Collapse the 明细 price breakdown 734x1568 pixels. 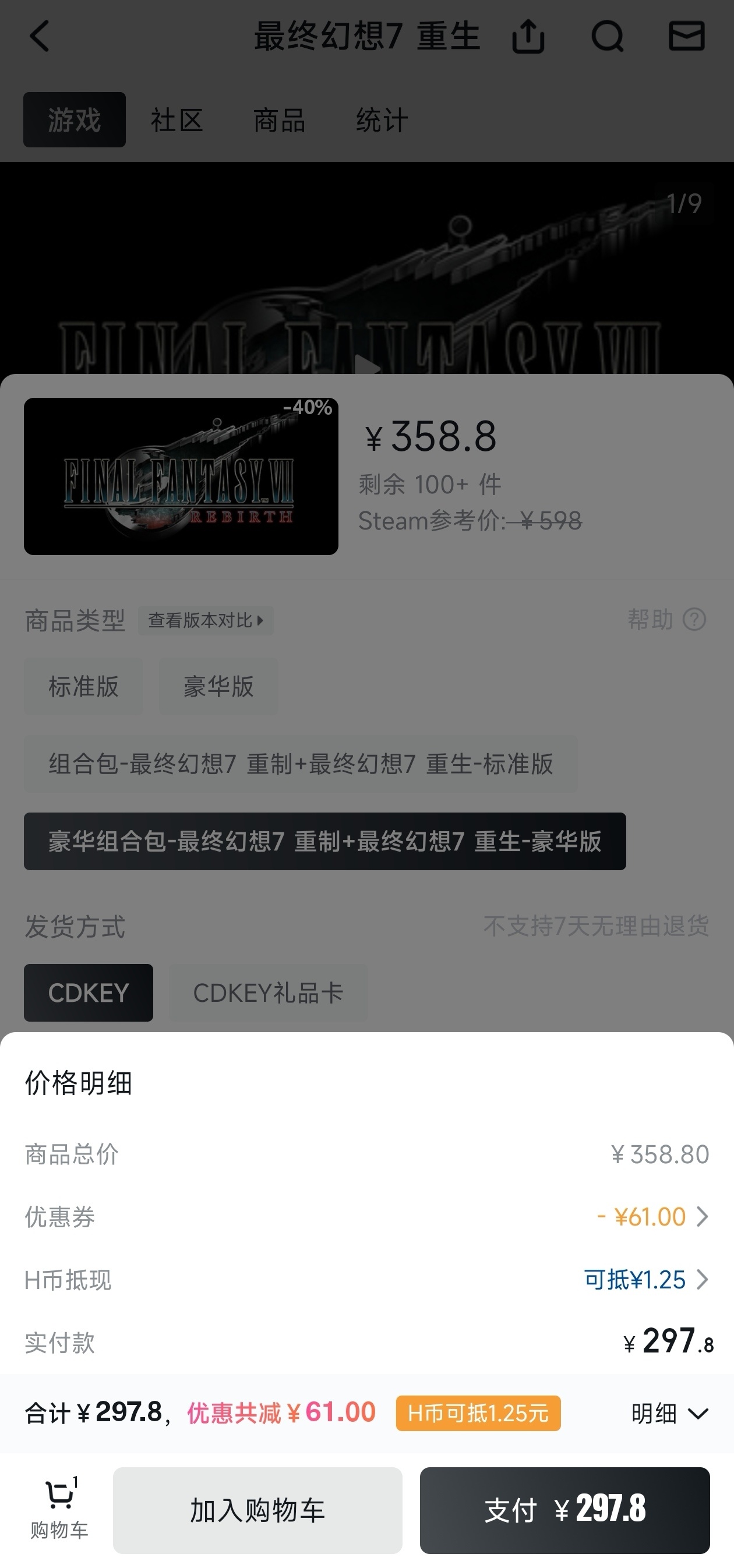669,1414
